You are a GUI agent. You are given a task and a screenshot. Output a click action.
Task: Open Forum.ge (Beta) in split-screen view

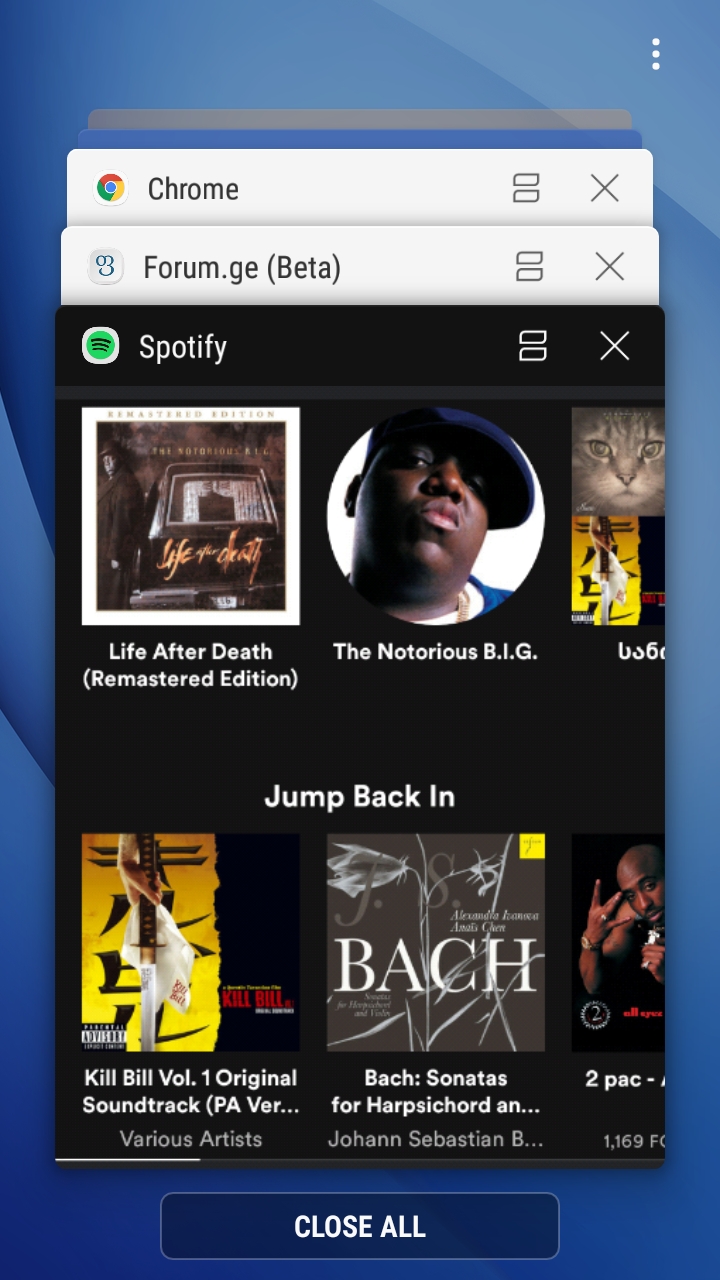point(529,267)
